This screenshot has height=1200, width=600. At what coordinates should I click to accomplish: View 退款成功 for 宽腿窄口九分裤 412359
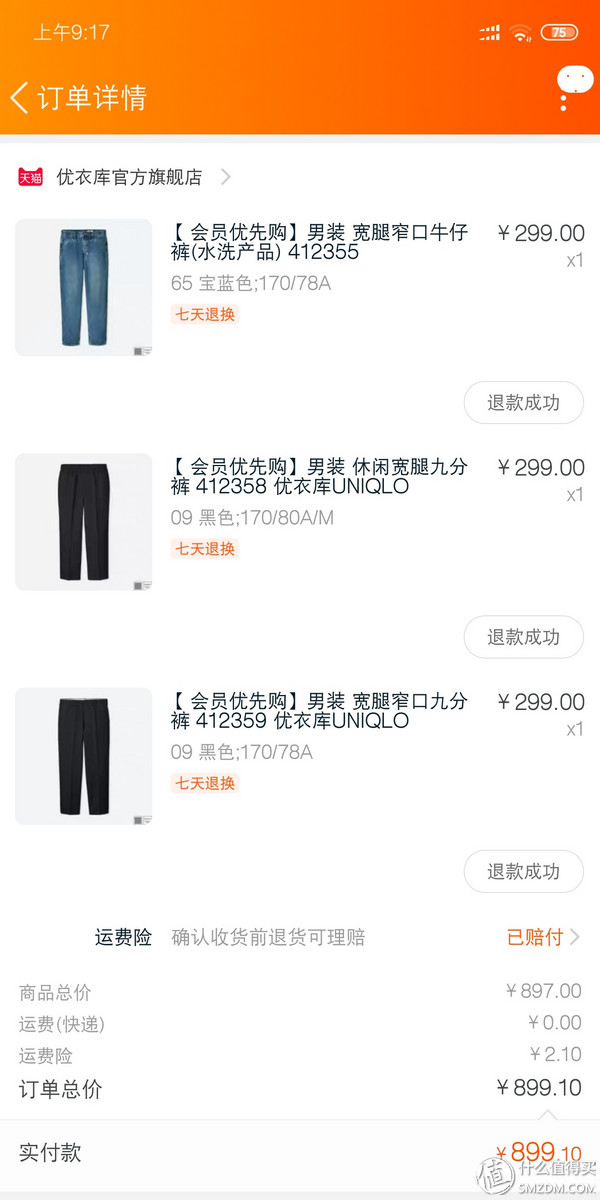(523, 872)
